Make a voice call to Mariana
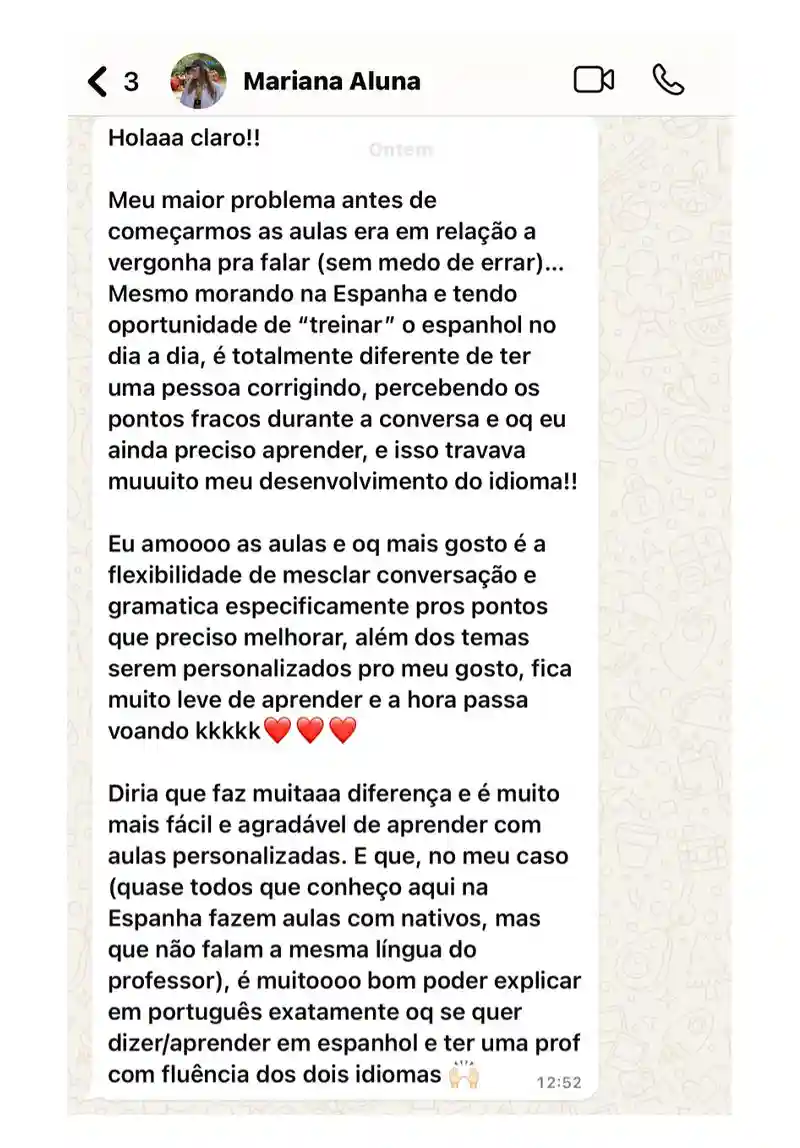Viewport: 800px width, 1148px height. click(x=670, y=81)
